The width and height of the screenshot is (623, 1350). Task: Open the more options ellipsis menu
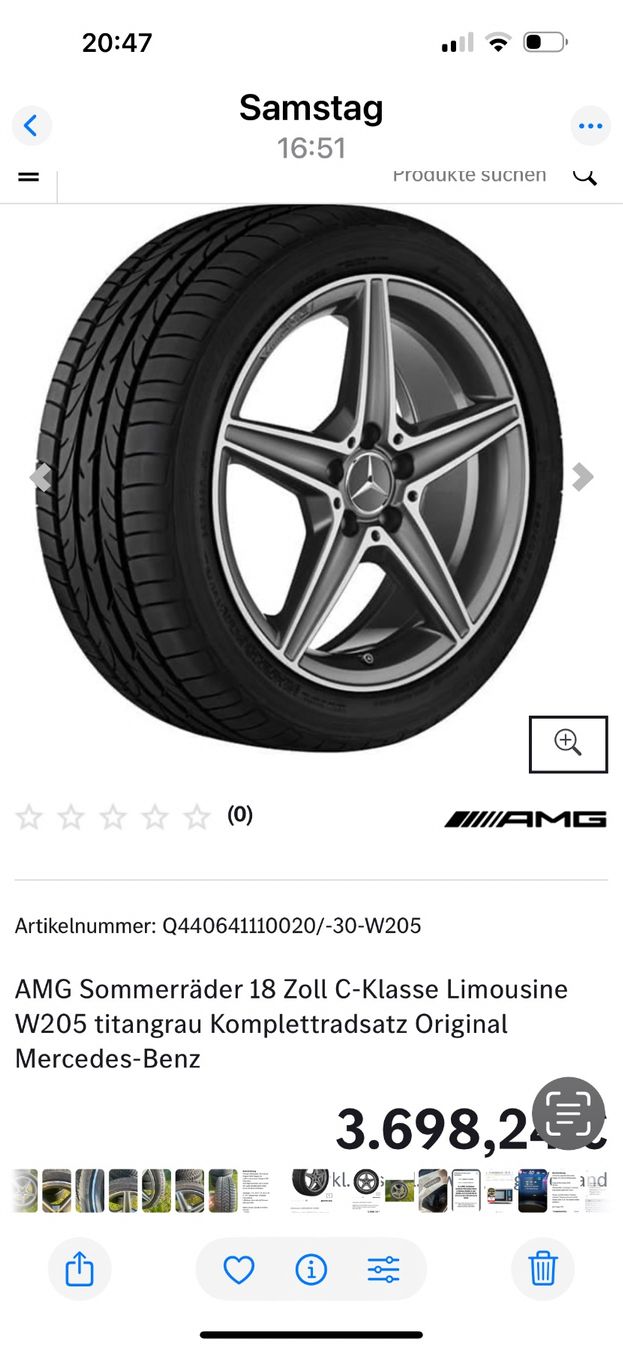pos(590,126)
